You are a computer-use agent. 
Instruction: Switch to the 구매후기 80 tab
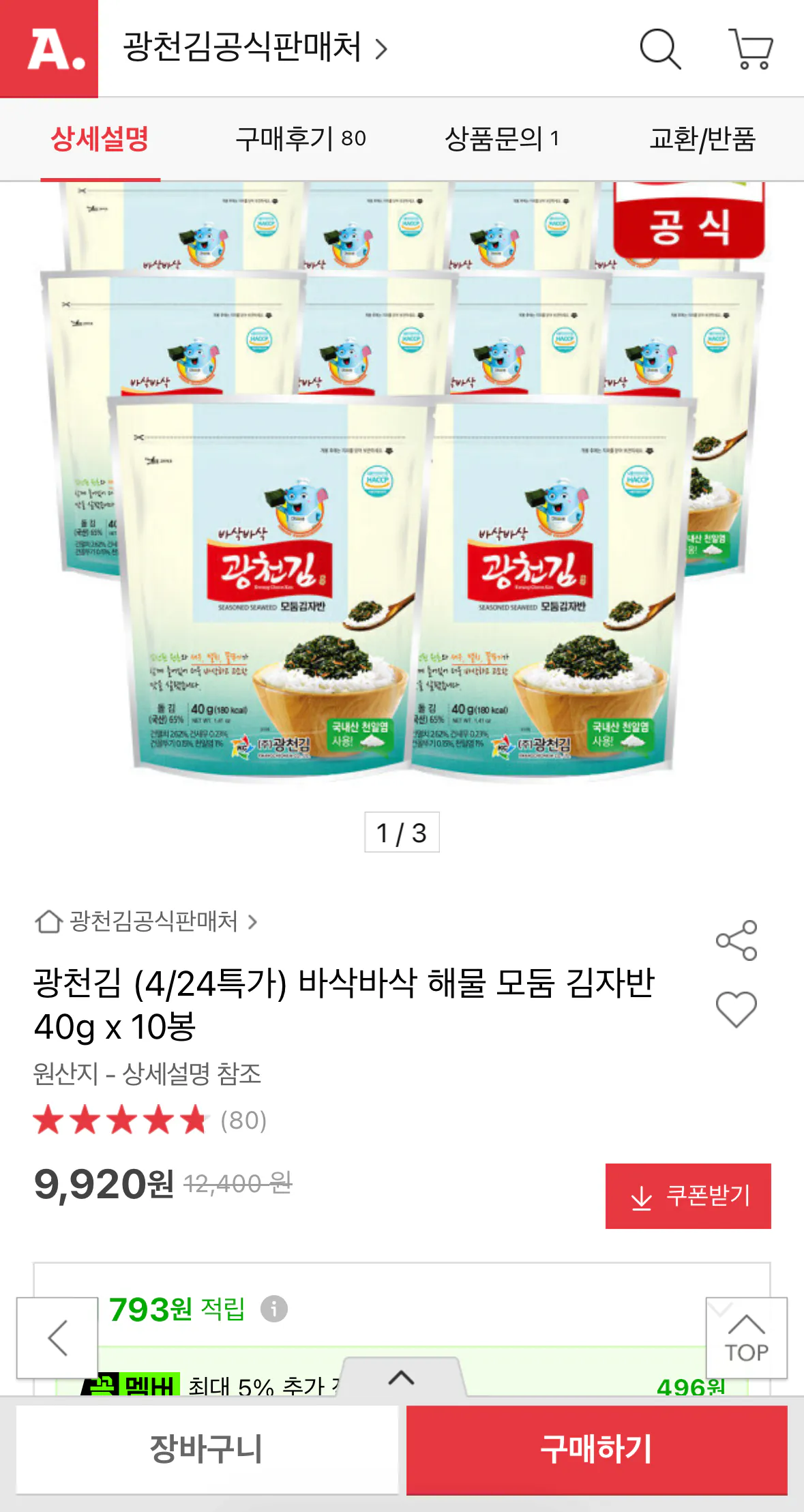point(301,138)
